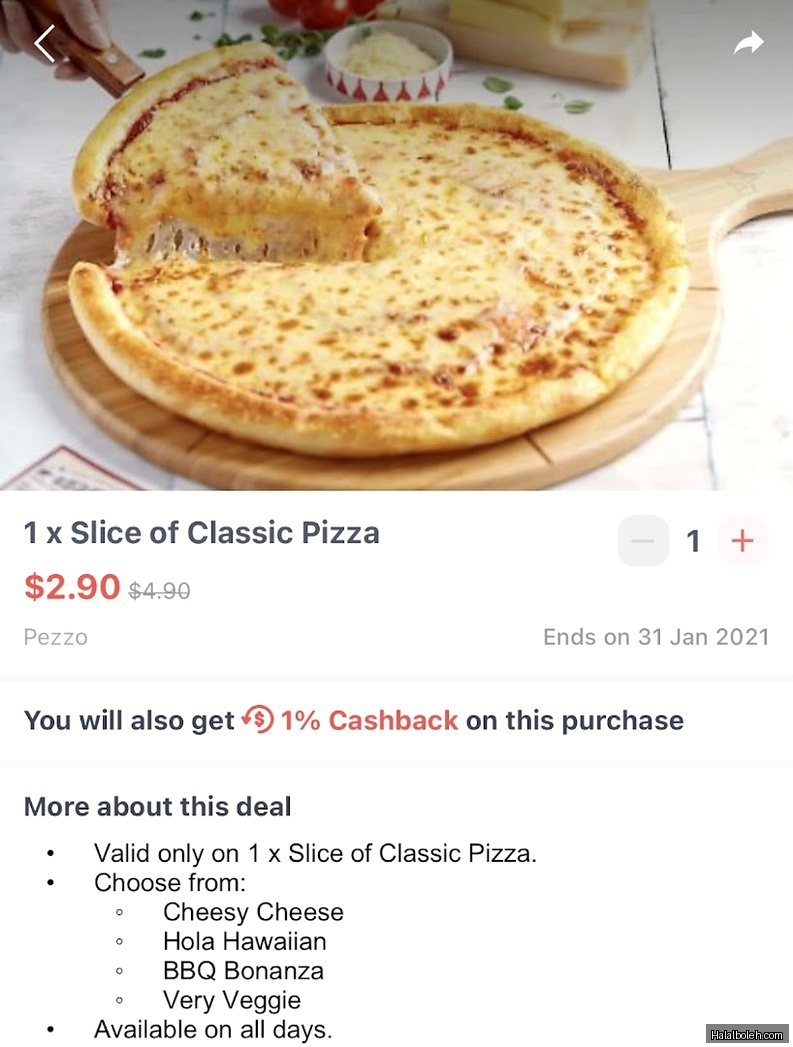Select the discounted price $2.90
The image size is (793, 1047).
pos(70,589)
